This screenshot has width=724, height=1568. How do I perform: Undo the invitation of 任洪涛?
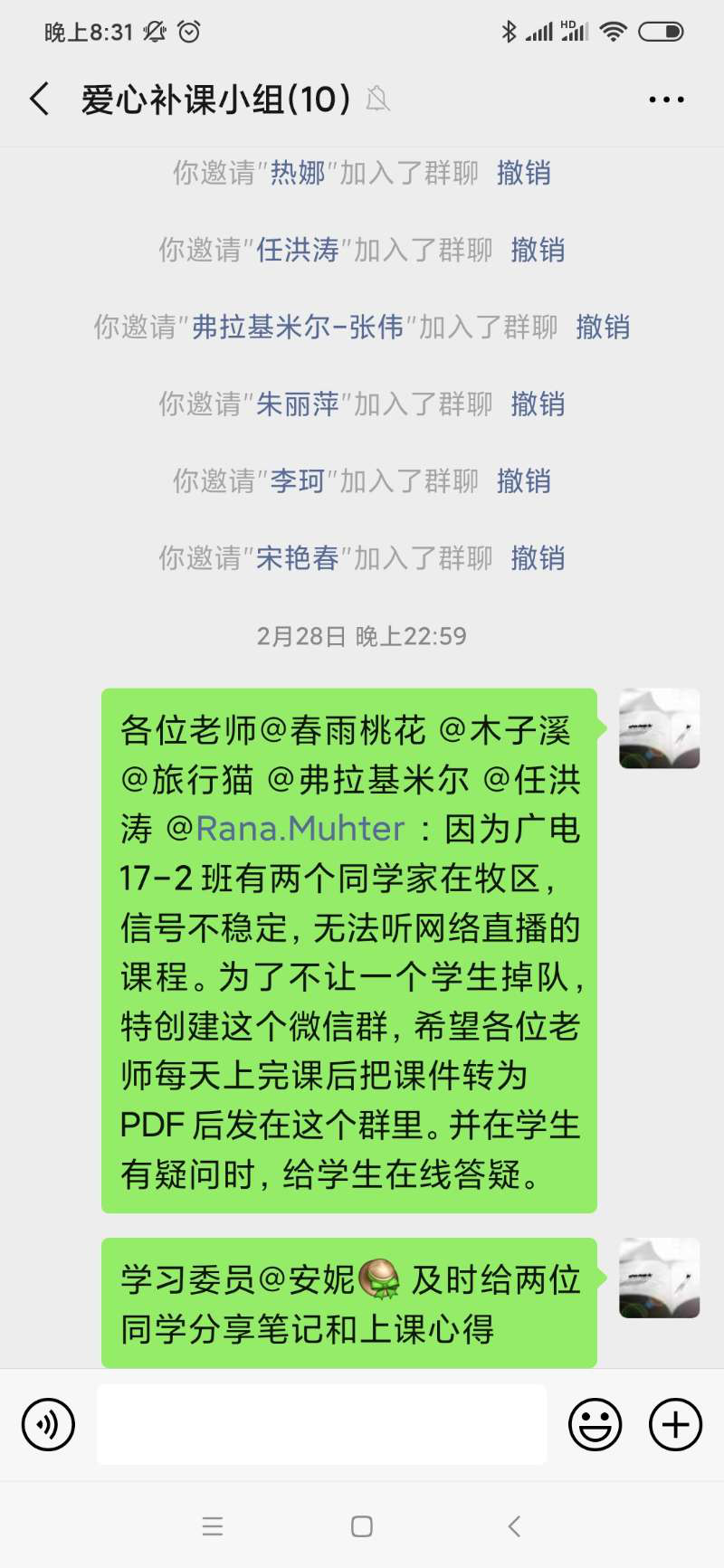pyautogui.click(x=538, y=250)
